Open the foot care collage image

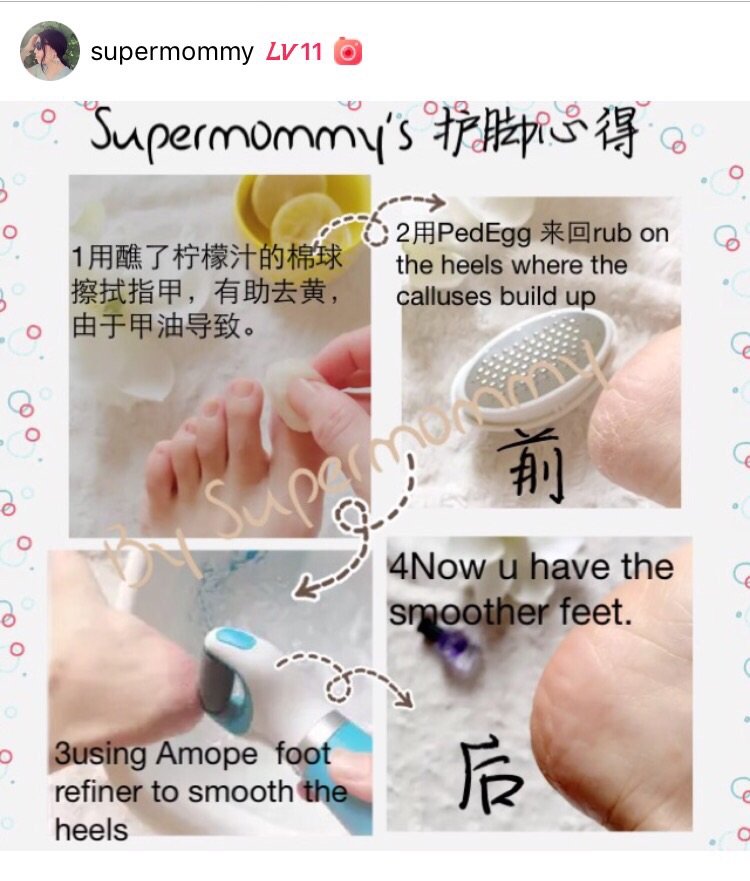[x=375, y=475]
